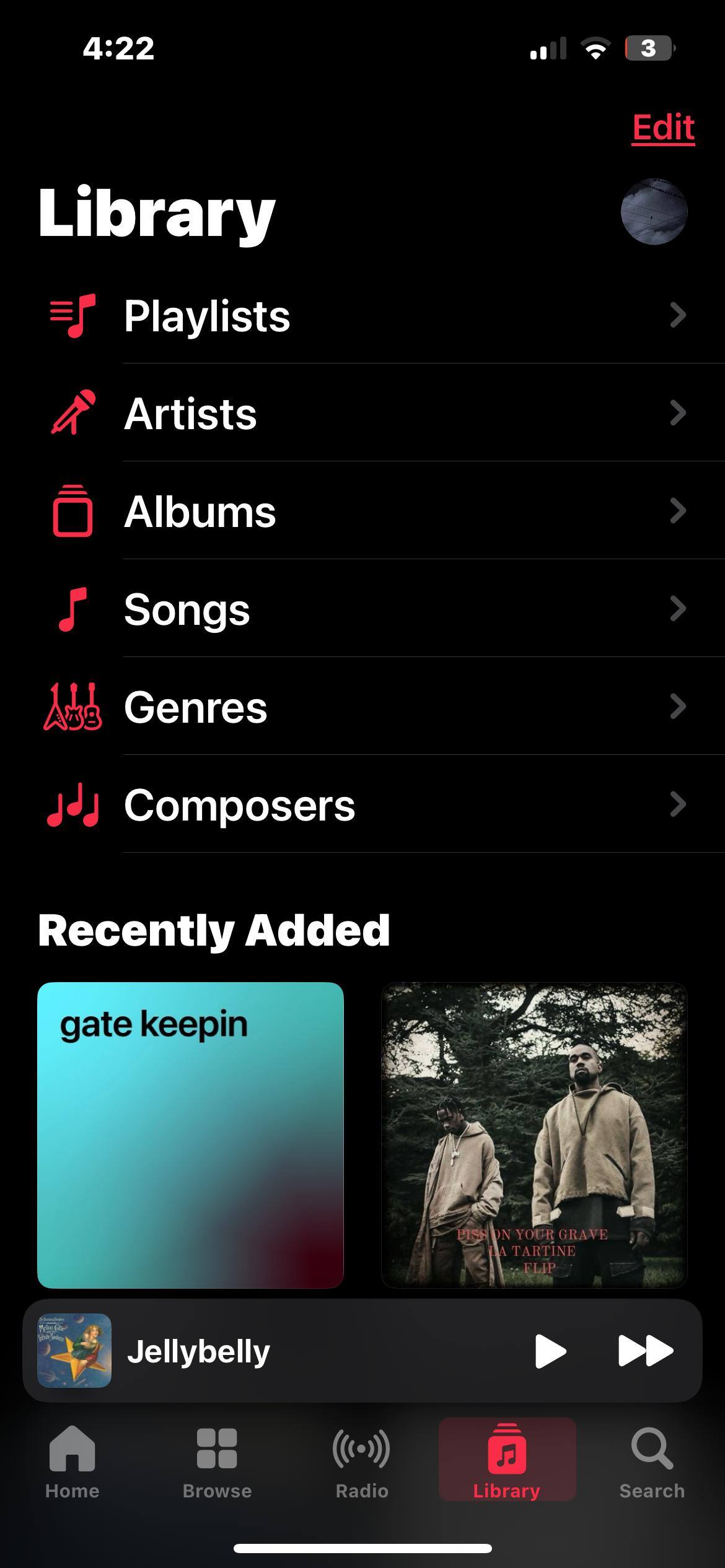725x1568 pixels.
Task: Skip to the next track
Action: (x=645, y=1351)
